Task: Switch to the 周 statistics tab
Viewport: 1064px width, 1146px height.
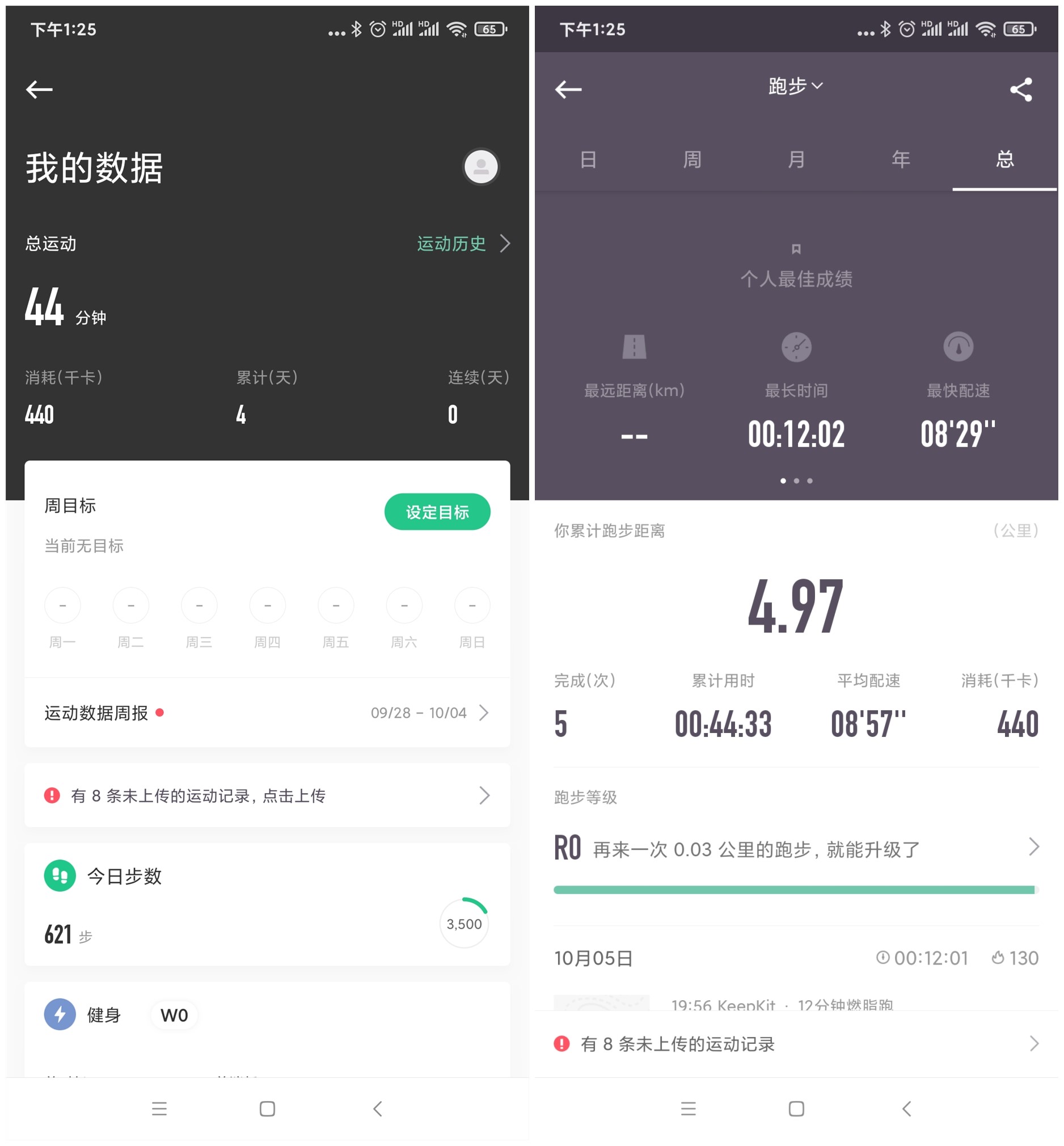Action: click(x=691, y=159)
